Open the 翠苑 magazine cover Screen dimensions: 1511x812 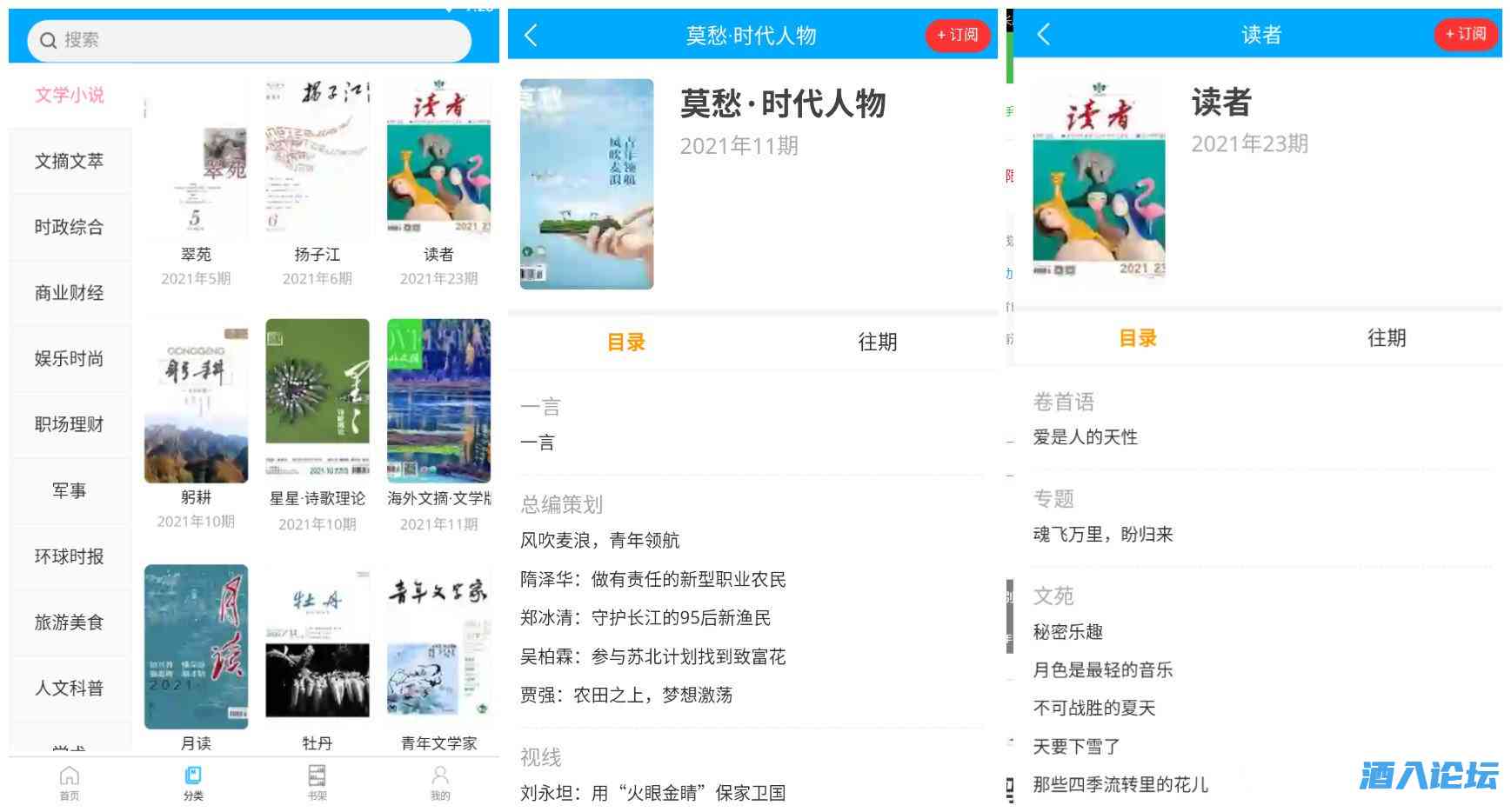tap(196, 161)
